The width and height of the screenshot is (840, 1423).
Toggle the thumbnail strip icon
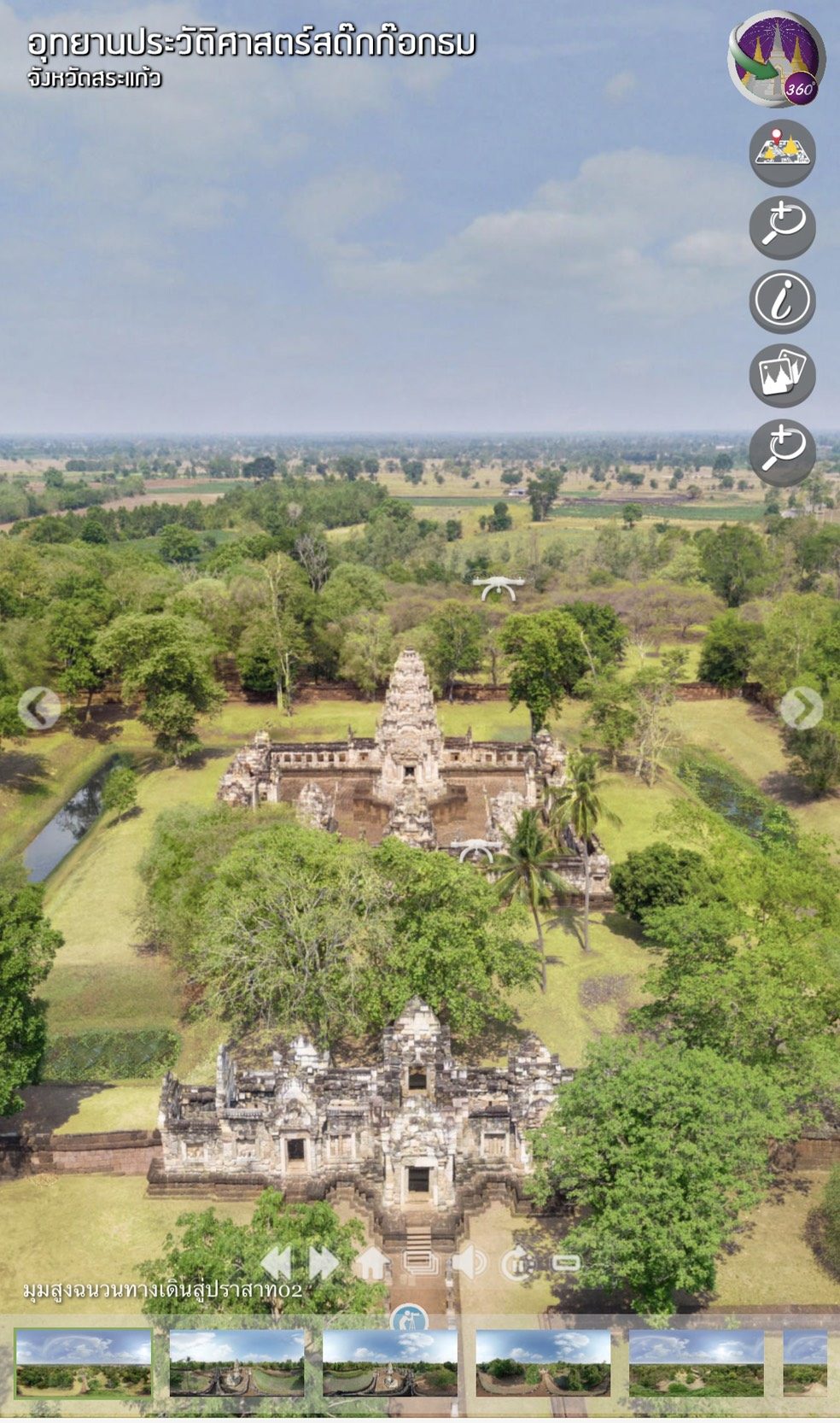tap(420, 1263)
